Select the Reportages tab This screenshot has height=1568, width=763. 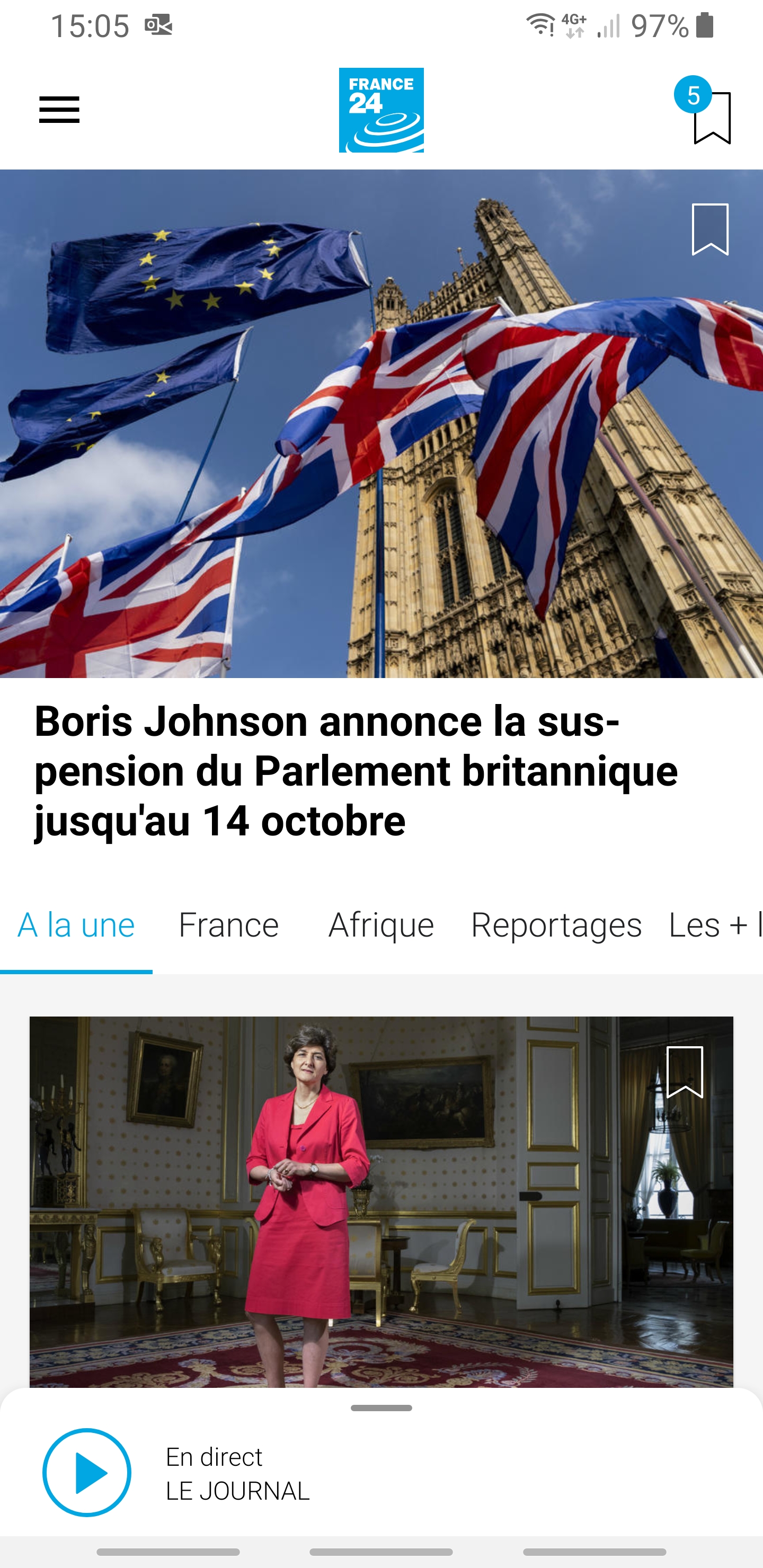(556, 925)
